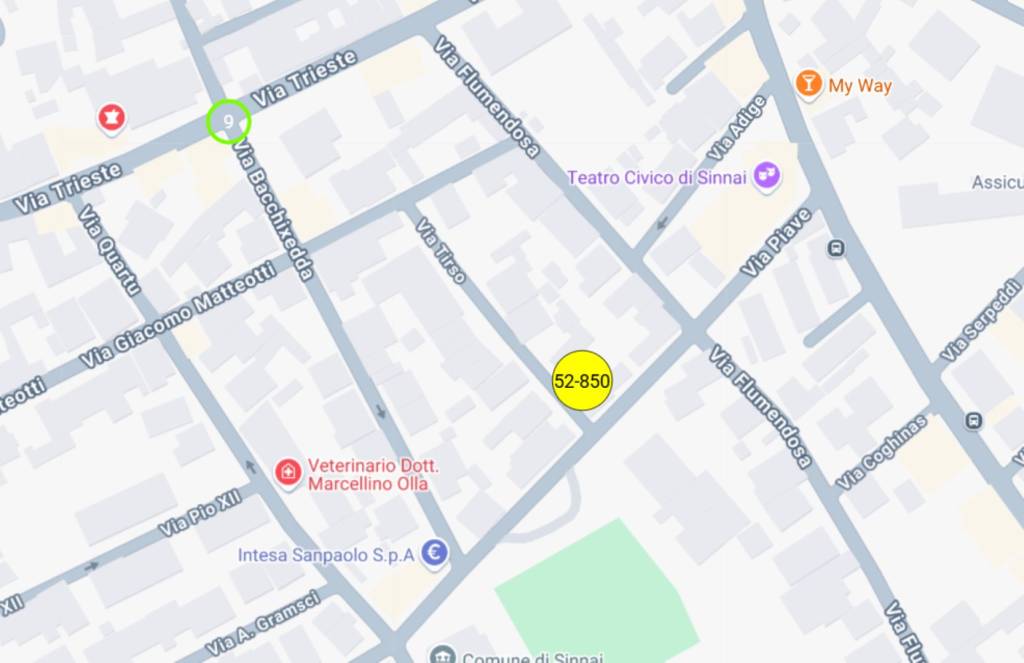Open Veterinario Dott. Marcellino Olla pin
Screen dimensions: 1024x663
[x=288, y=472]
